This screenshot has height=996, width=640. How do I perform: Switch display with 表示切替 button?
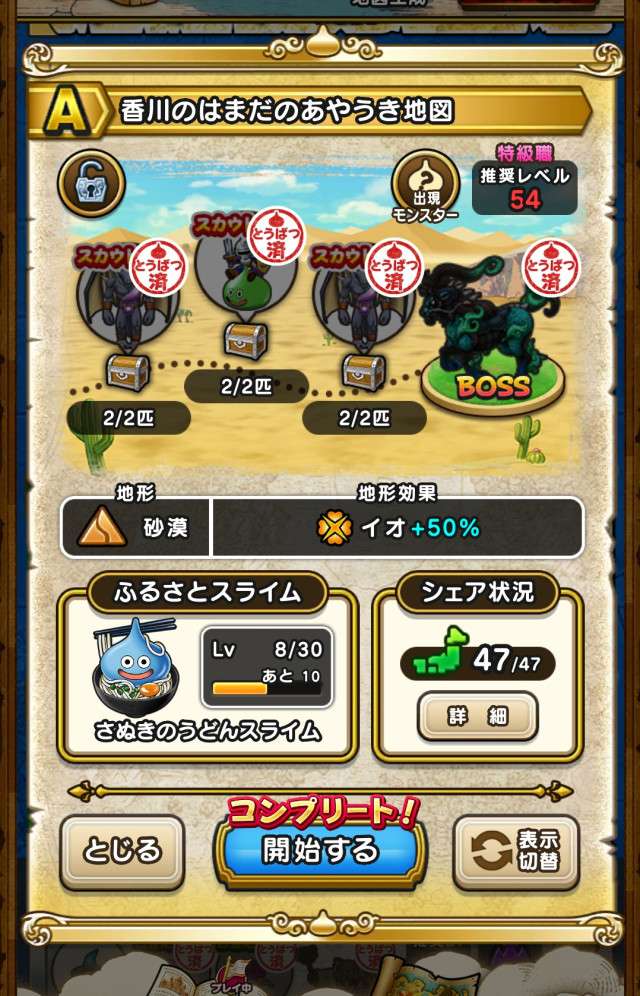(x=516, y=851)
